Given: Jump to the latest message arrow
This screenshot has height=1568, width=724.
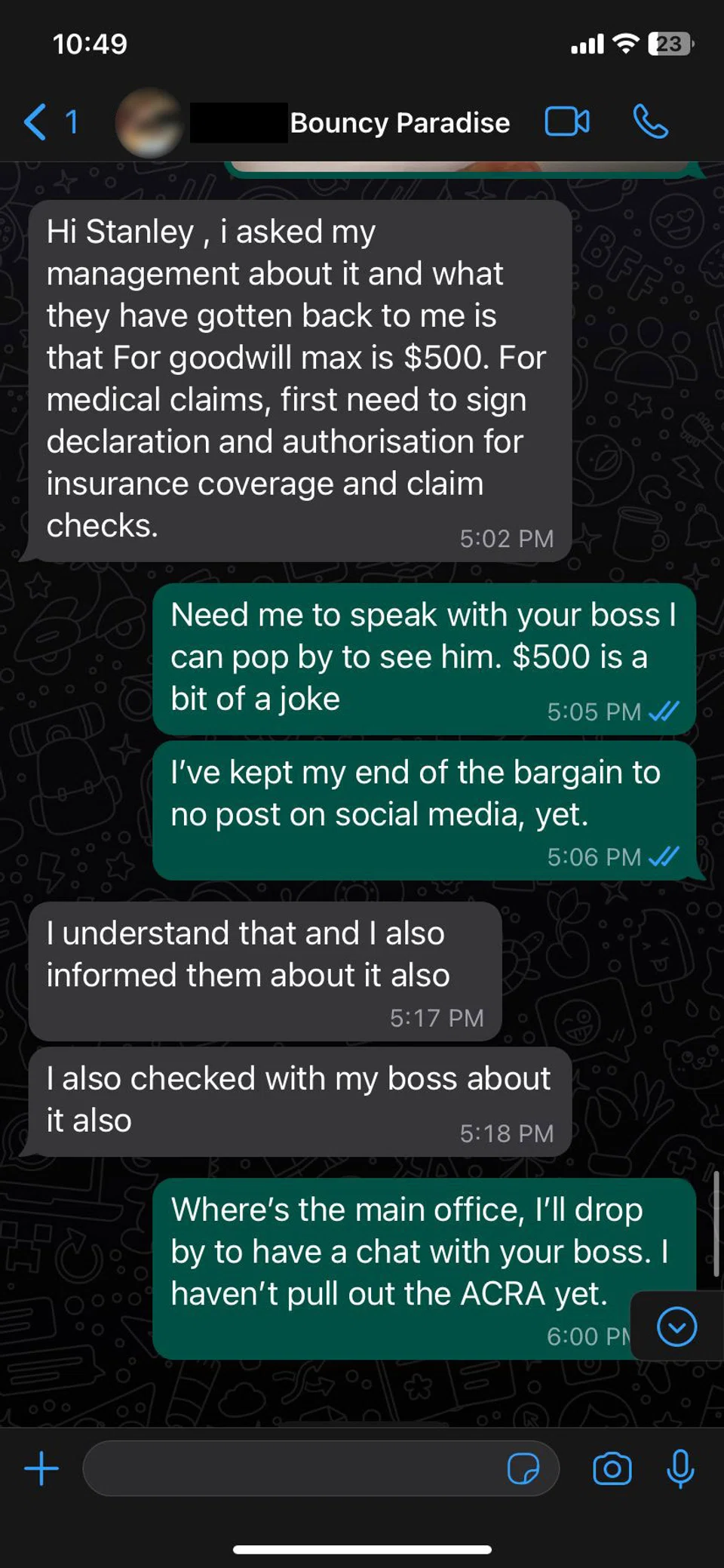Looking at the screenshot, I should tap(676, 1327).
